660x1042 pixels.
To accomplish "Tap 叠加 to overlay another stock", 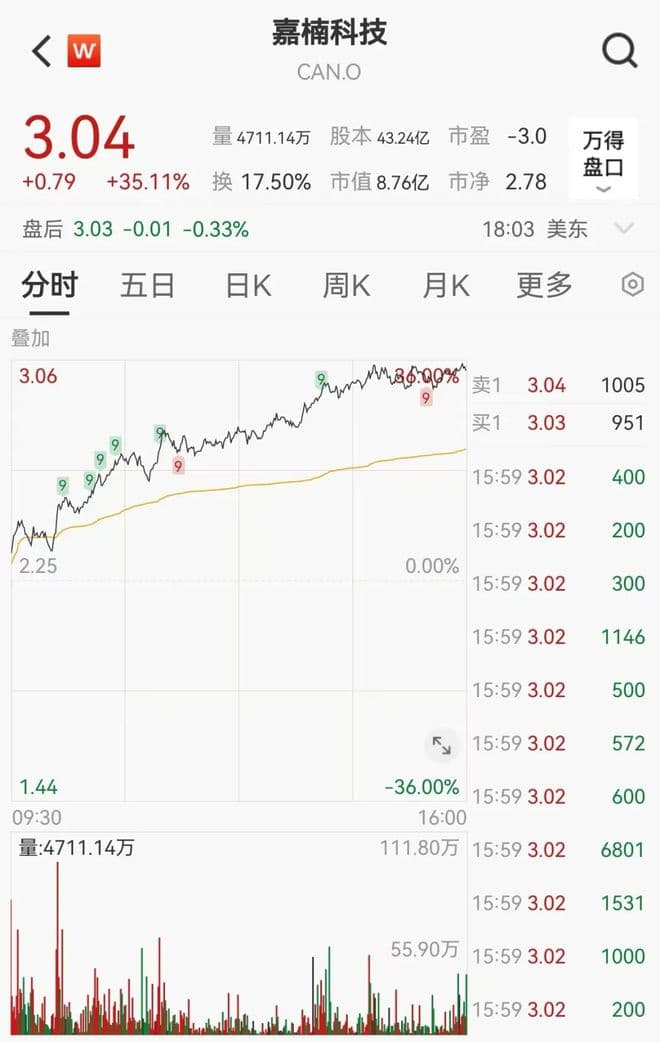I will [x=30, y=338].
